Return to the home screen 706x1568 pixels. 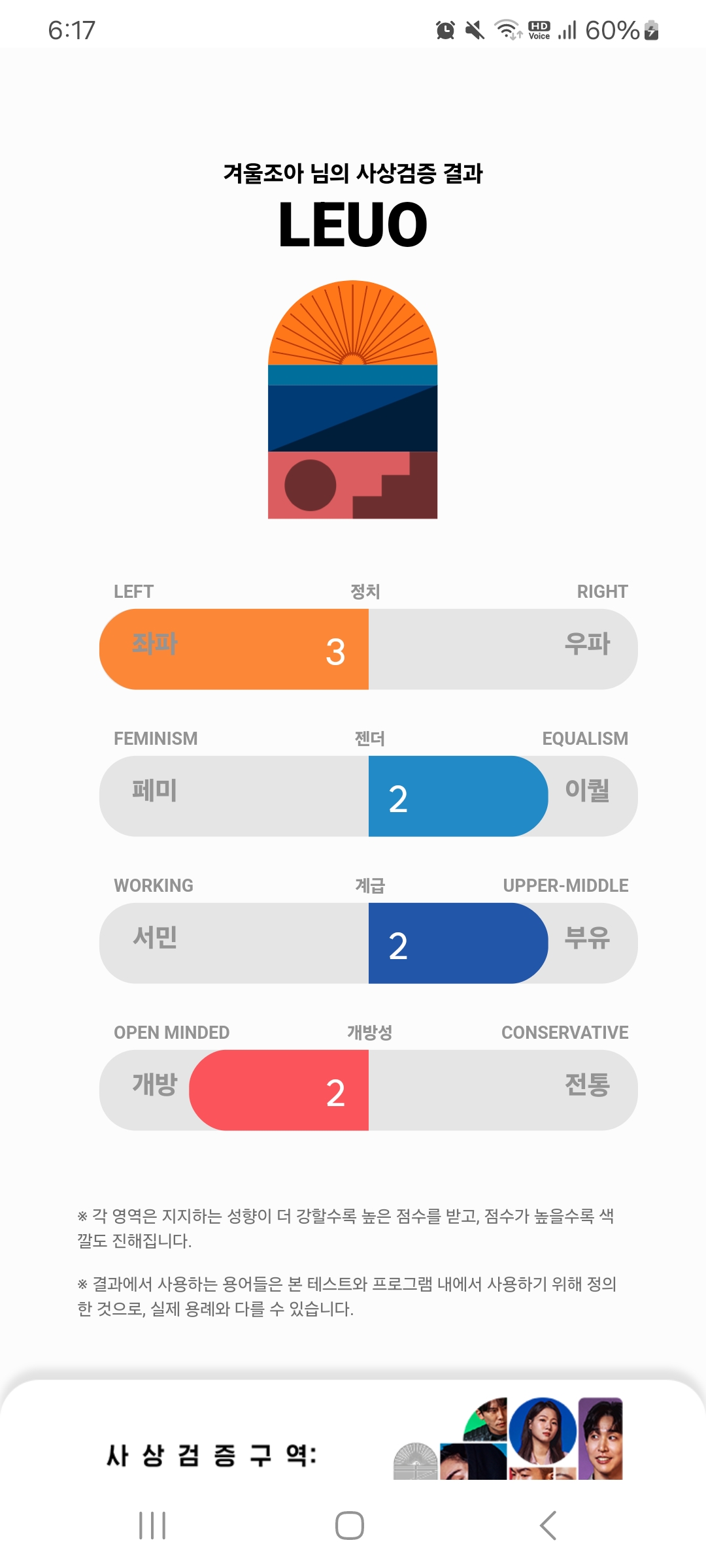(x=349, y=1526)
